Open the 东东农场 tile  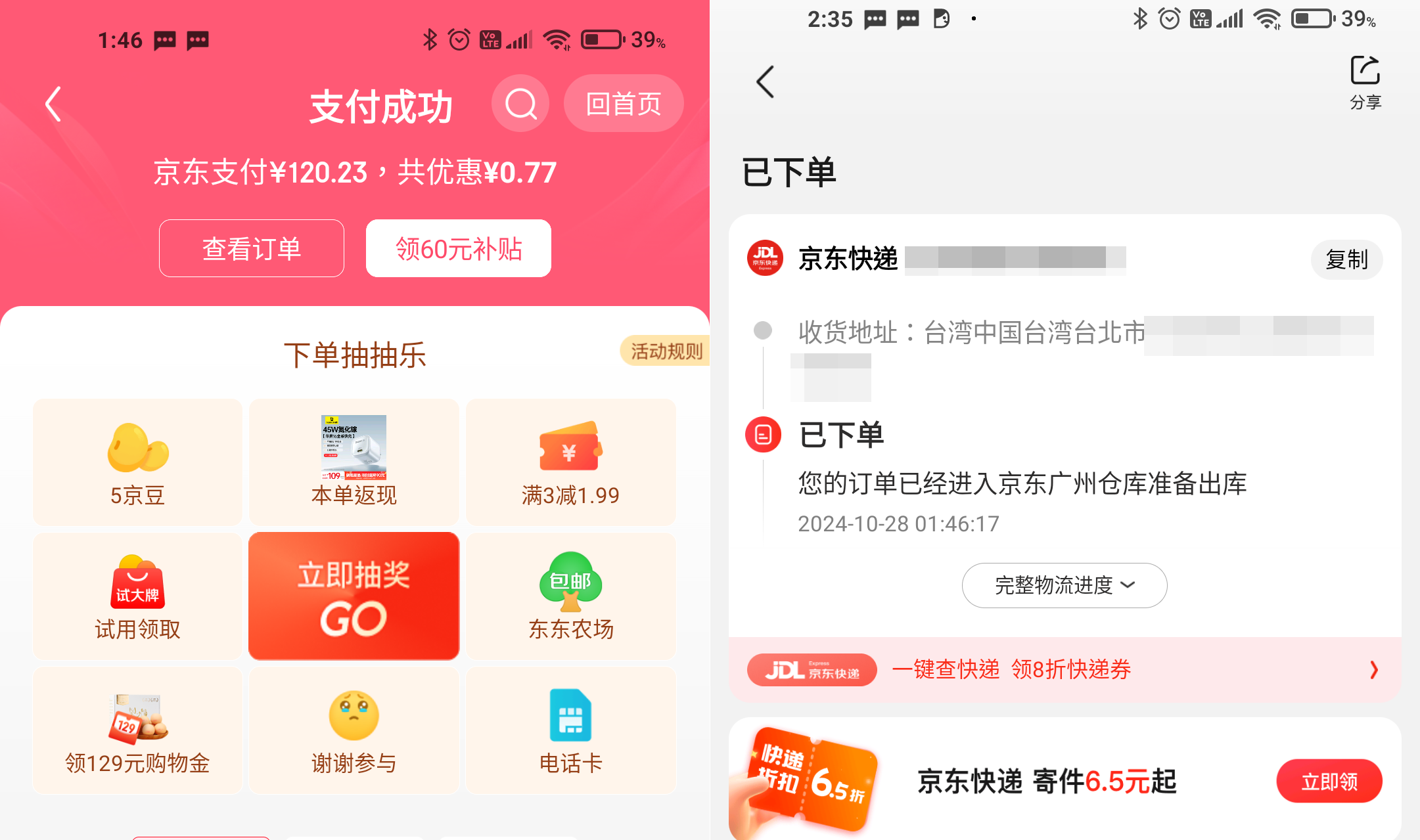point(570,596)
